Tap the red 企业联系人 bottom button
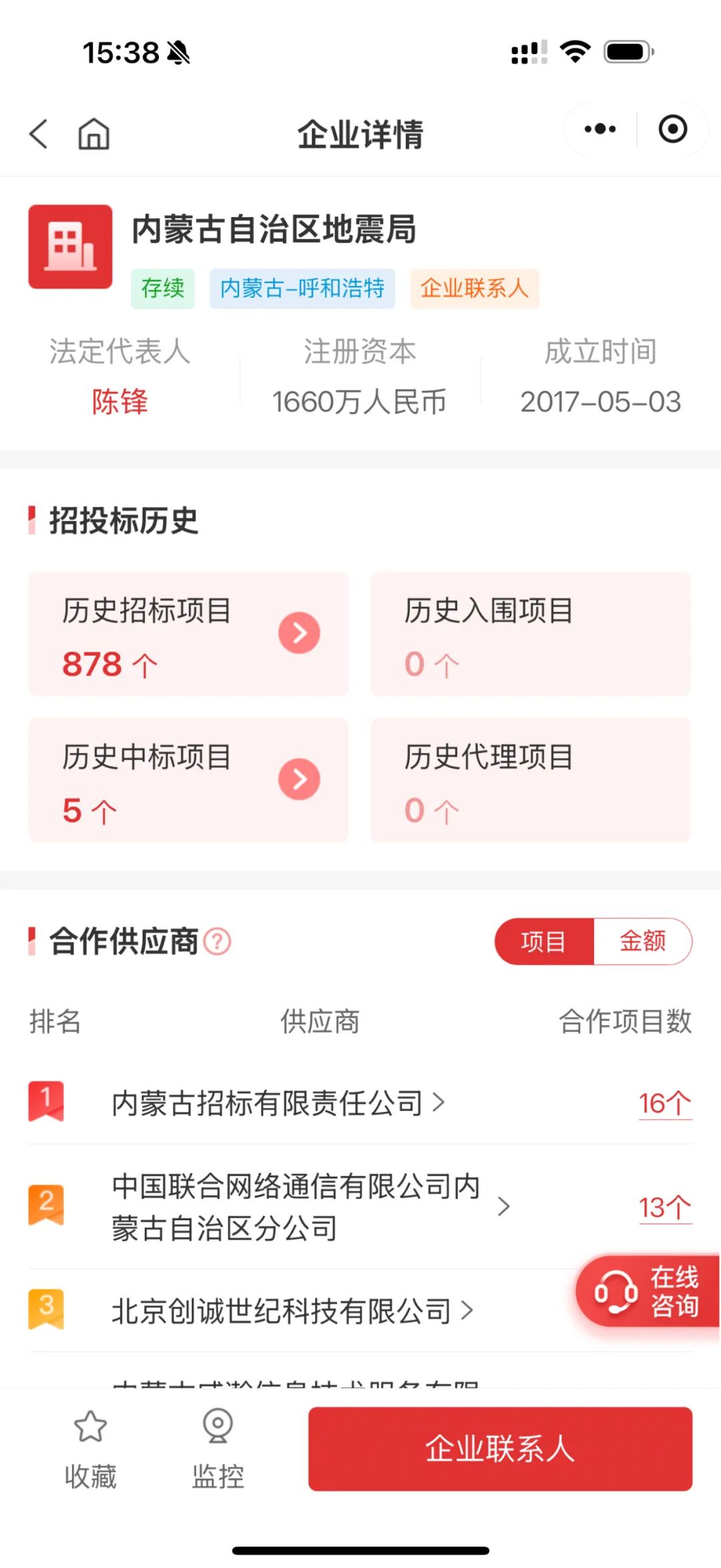Image resolution: width=721 pixels, height=1568 pixels. pyautogui.click(x=500, y=1449)
